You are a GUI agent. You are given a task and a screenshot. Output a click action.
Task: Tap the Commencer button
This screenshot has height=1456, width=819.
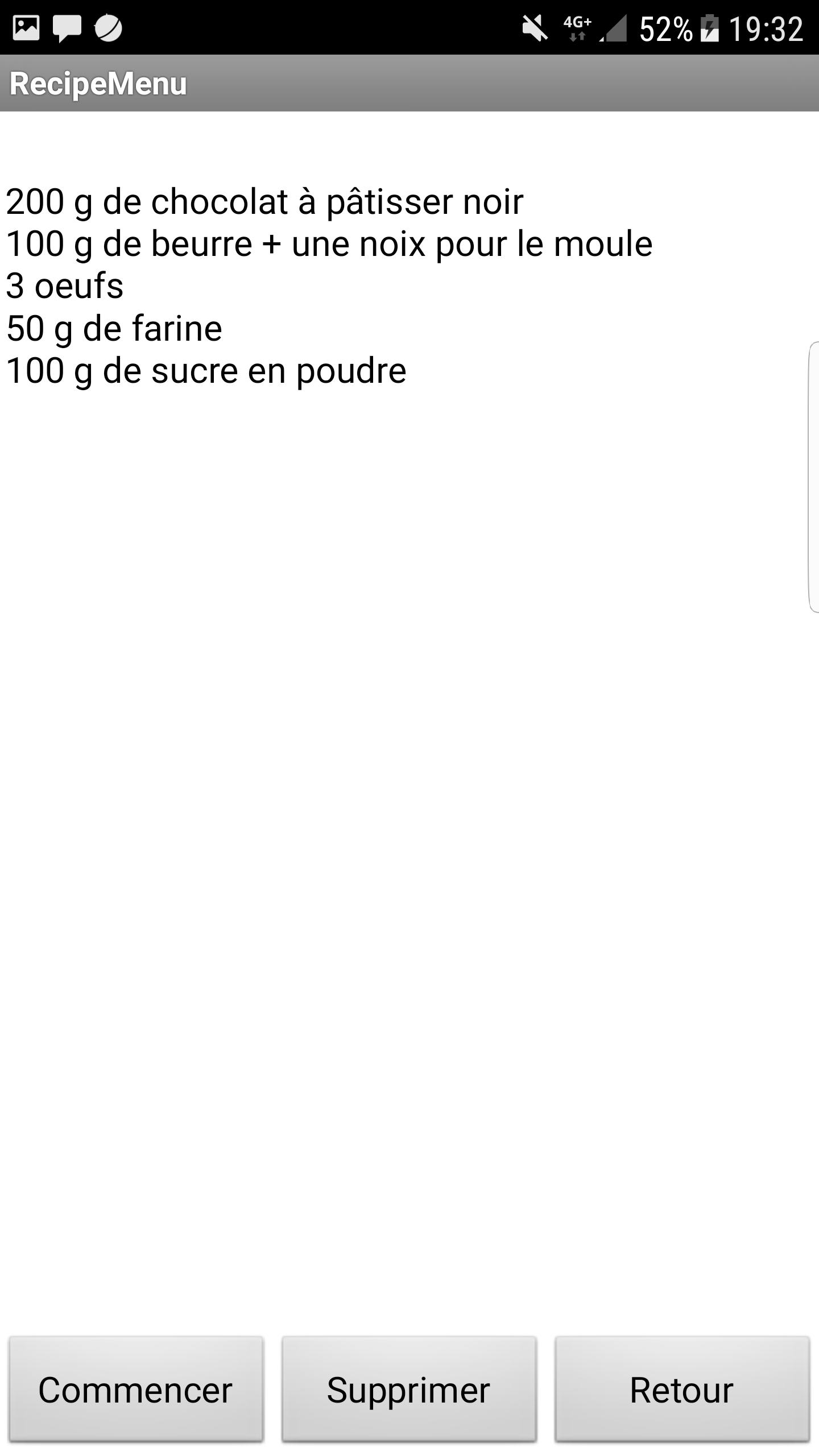click(x=136, y=1389)
